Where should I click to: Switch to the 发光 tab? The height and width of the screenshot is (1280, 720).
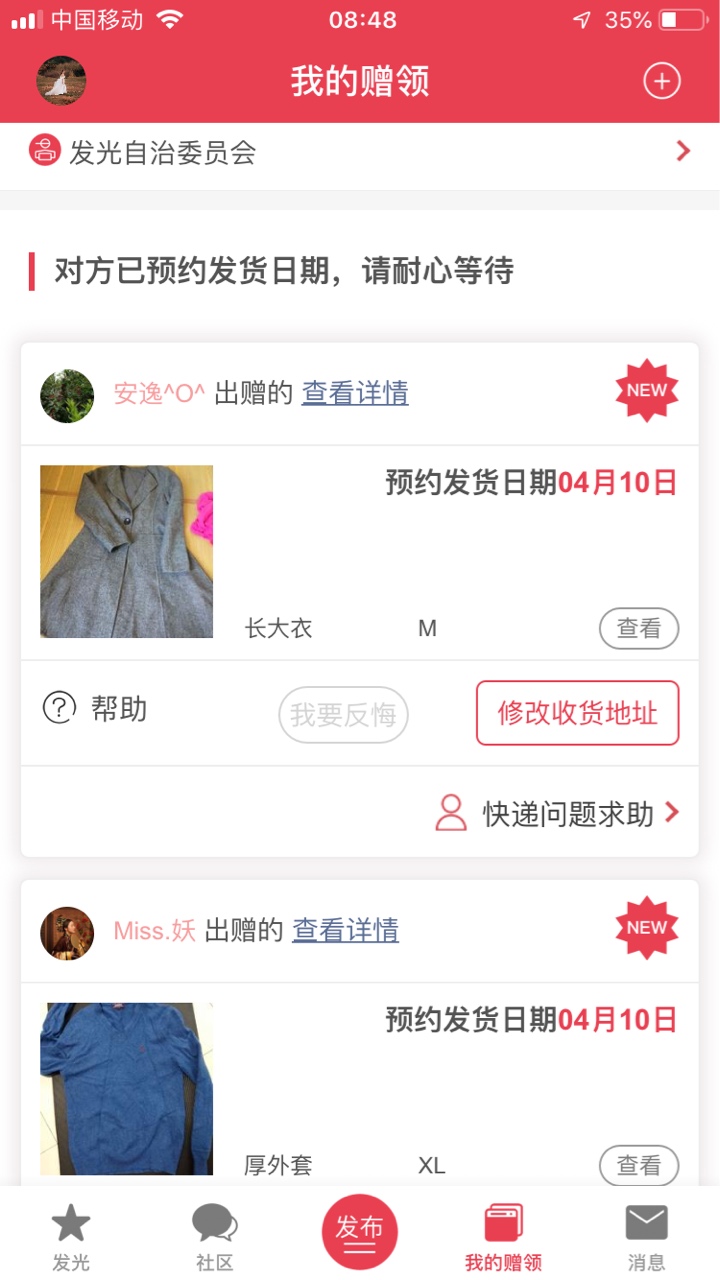point(71,1237)
